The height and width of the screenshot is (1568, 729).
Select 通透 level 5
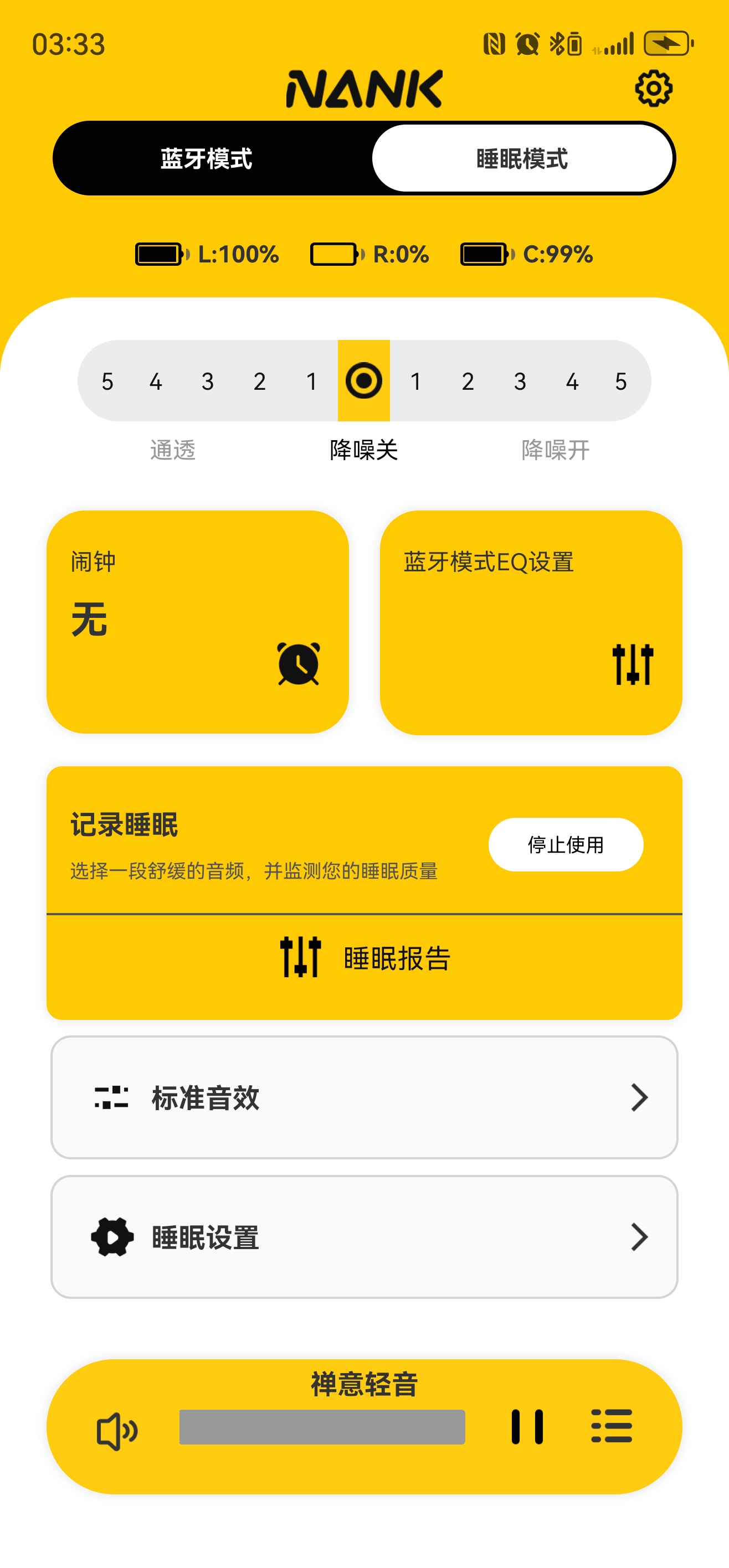107,381
